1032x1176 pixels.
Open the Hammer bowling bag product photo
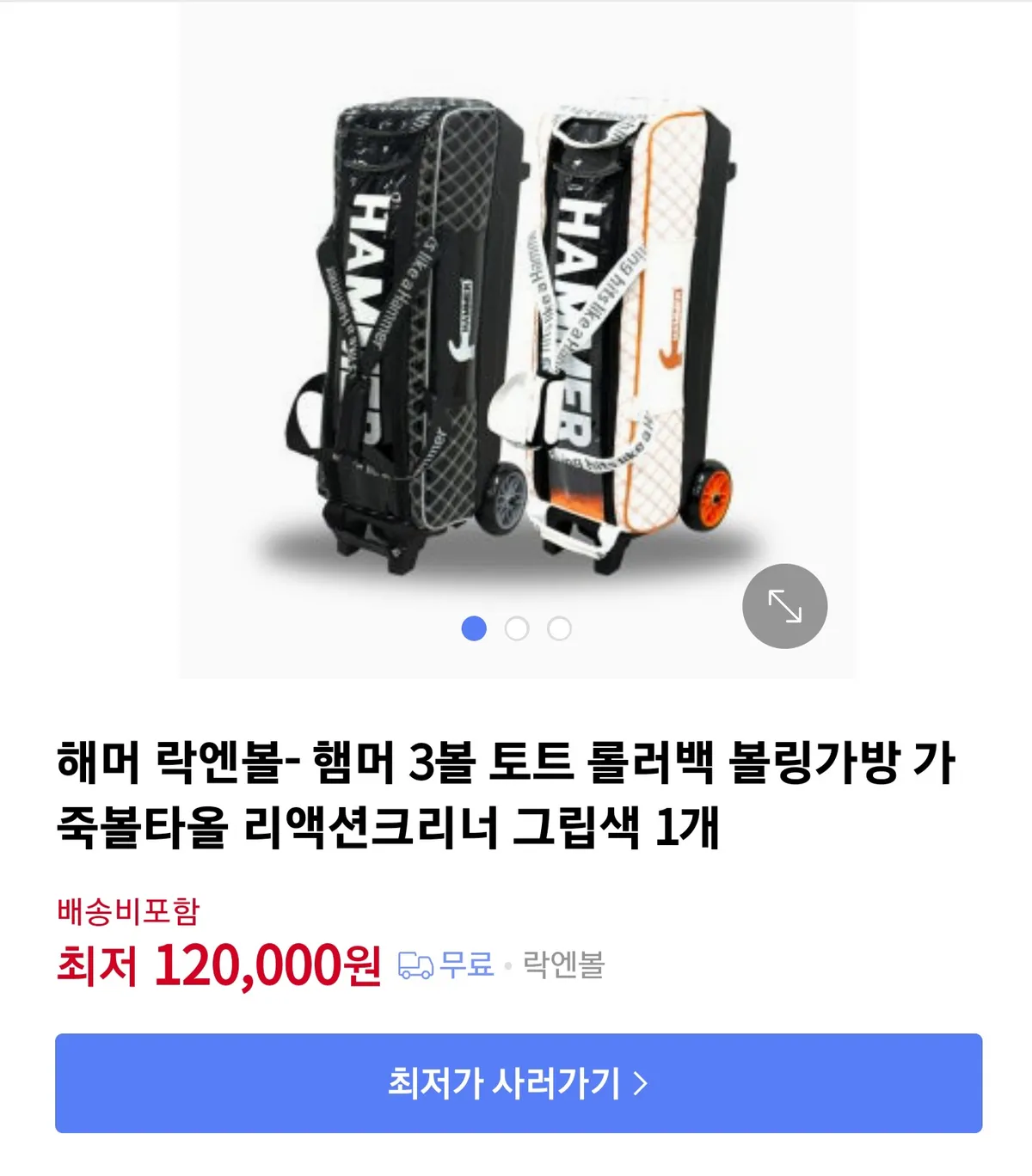tap(516, 335)
